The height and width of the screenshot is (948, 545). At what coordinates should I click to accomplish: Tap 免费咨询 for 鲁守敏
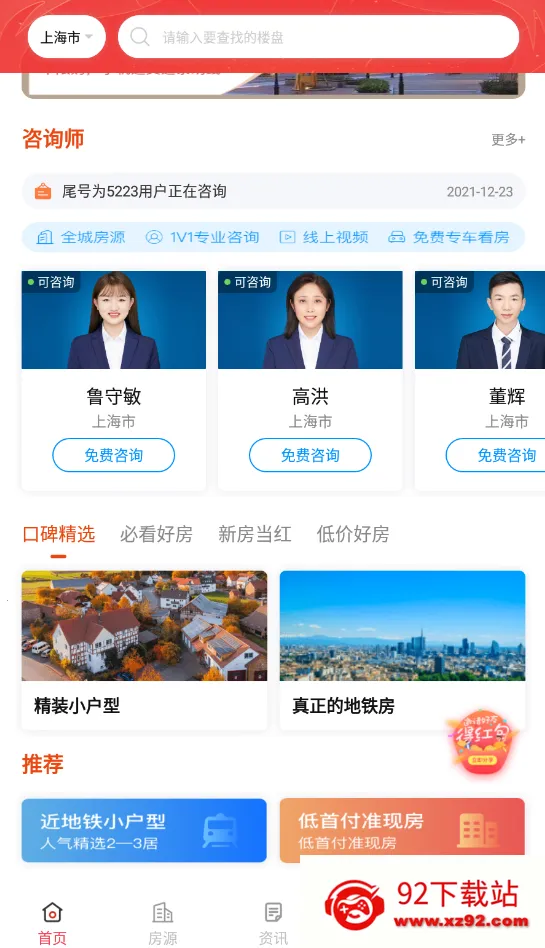point(114,455)
